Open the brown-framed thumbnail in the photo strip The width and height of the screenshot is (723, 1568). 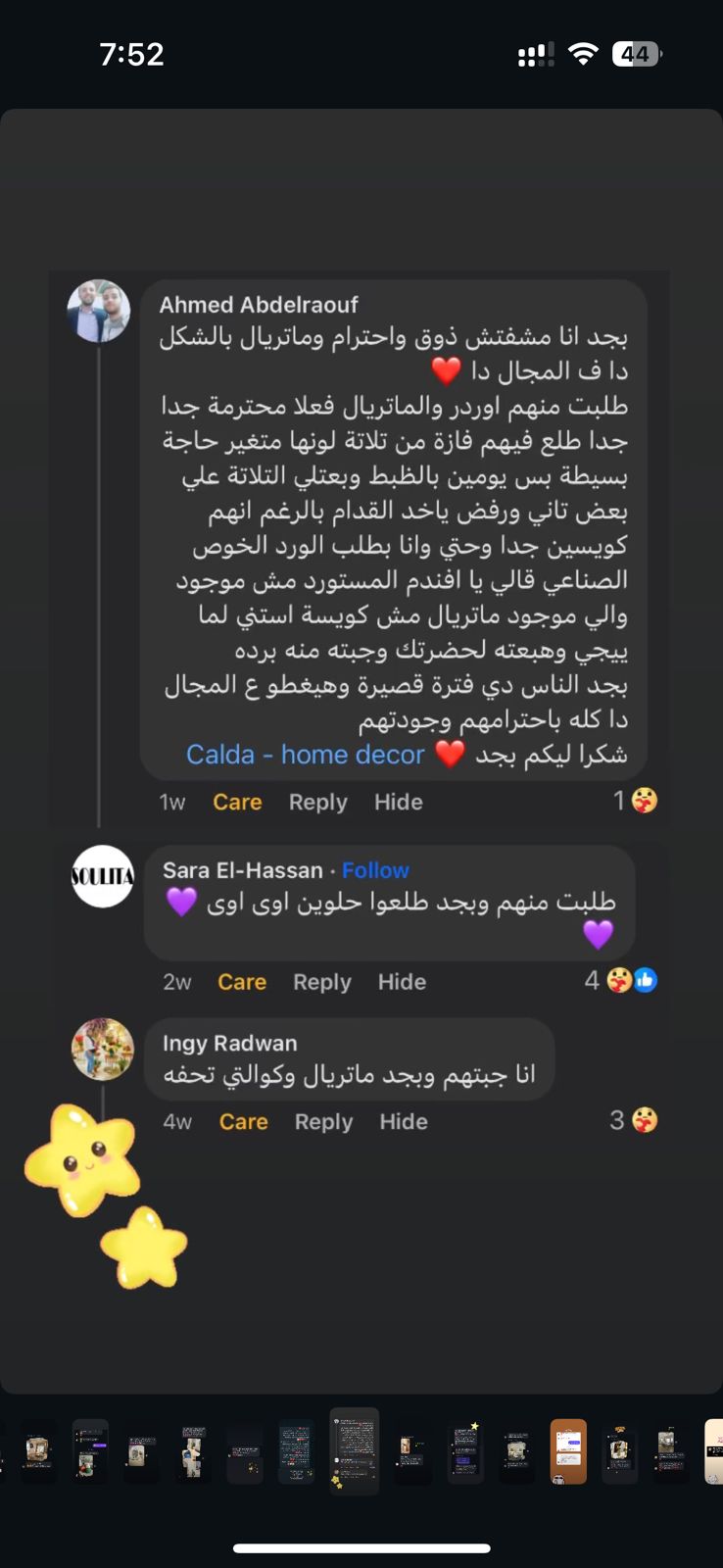[568, 1451]
